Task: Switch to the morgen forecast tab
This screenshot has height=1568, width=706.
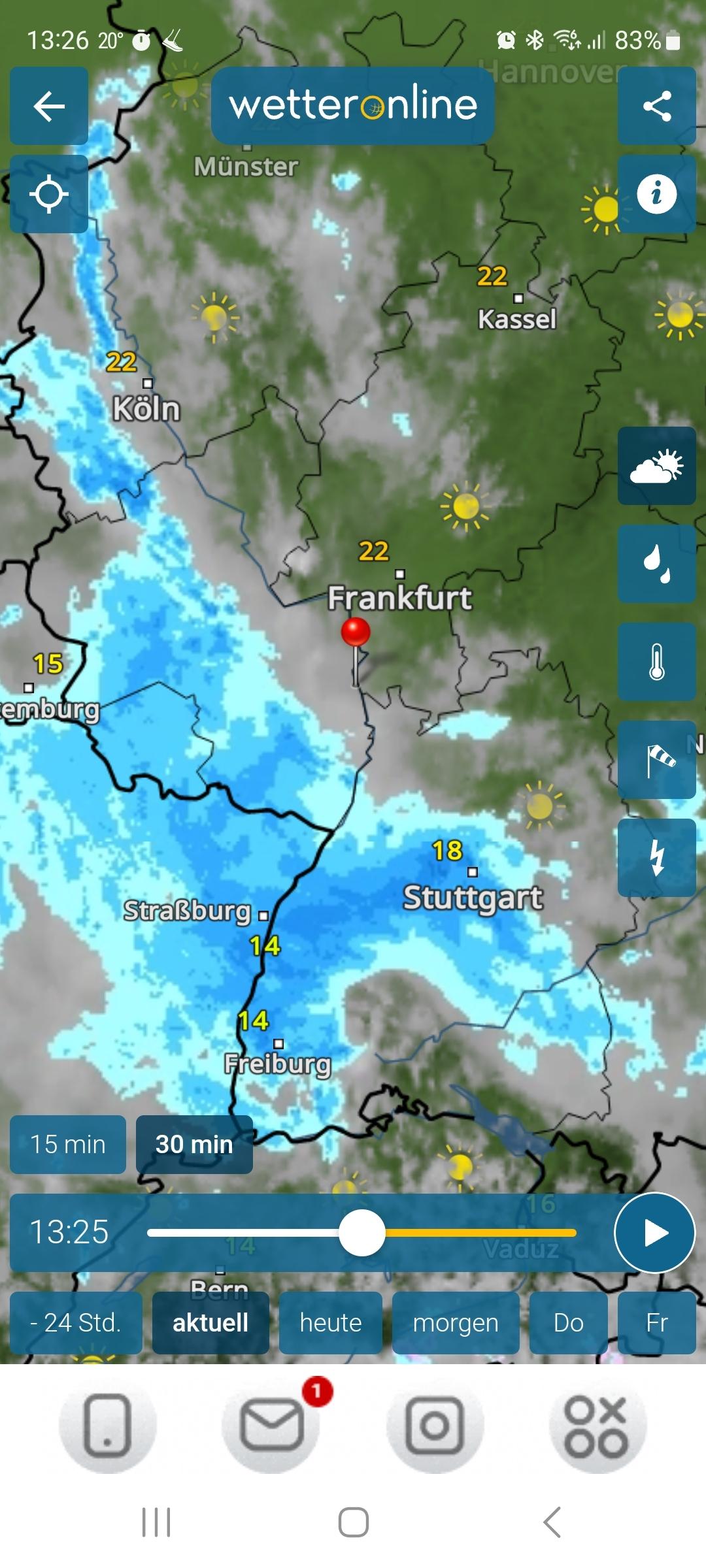Action: [456, 1323]
